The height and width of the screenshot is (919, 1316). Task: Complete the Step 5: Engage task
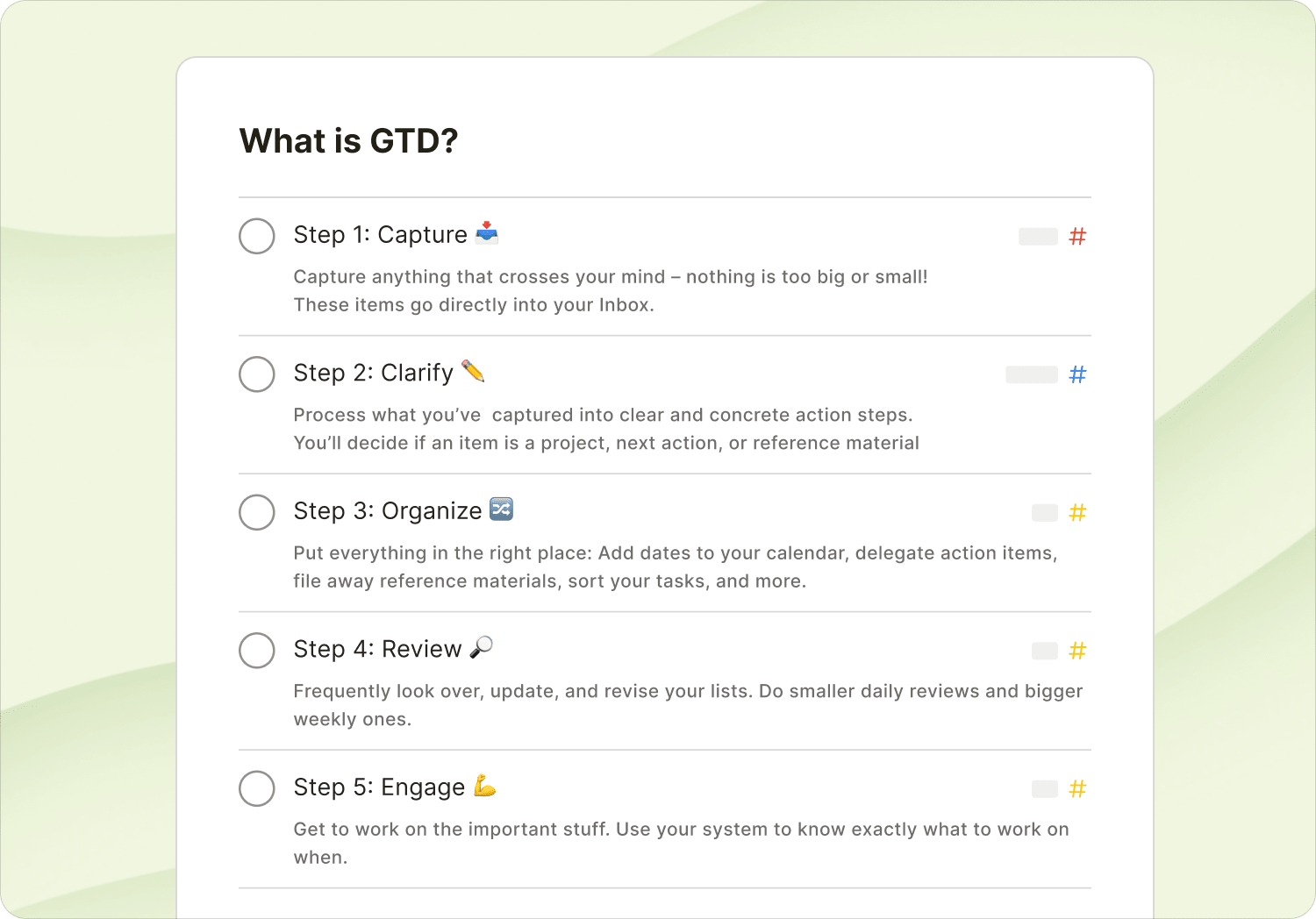pos(257,788)
